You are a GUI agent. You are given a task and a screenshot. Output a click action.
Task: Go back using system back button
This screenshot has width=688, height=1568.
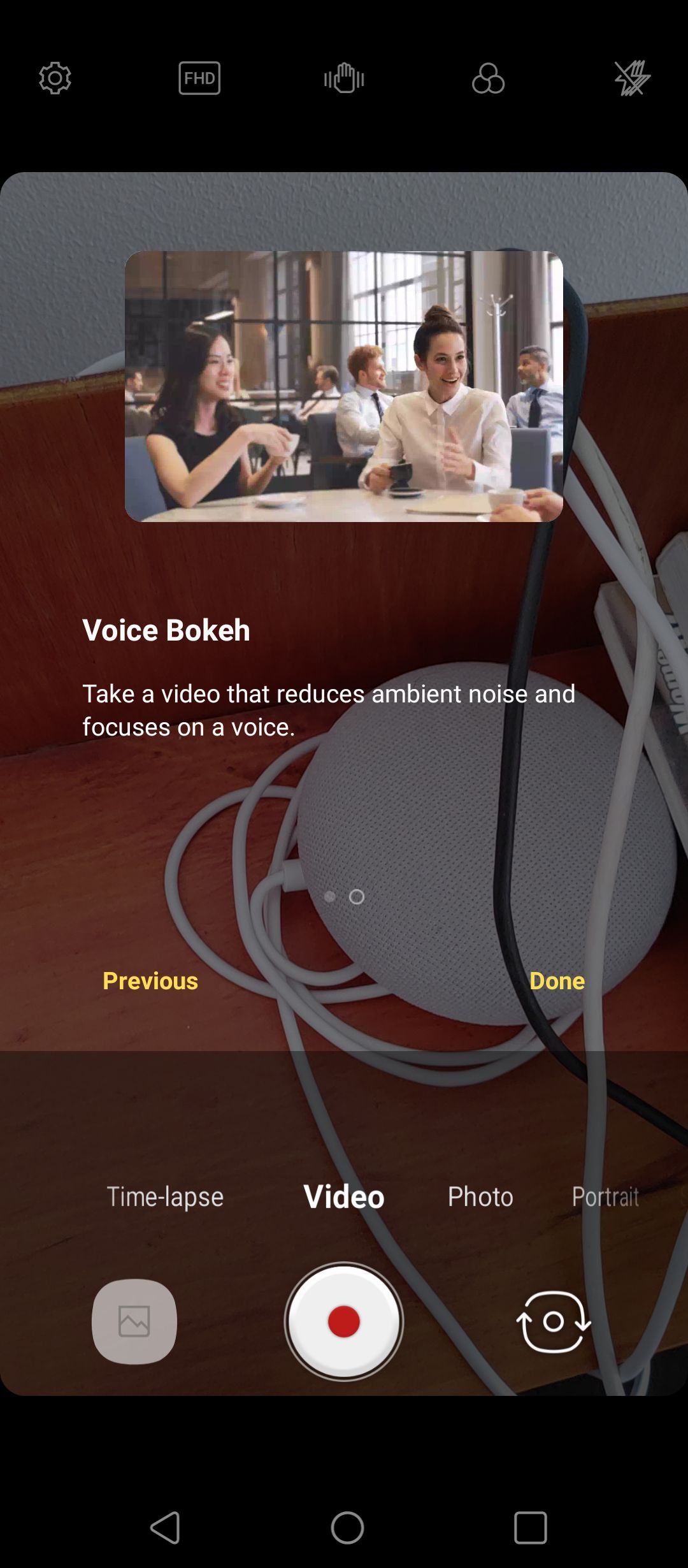tap(166, 1527)
